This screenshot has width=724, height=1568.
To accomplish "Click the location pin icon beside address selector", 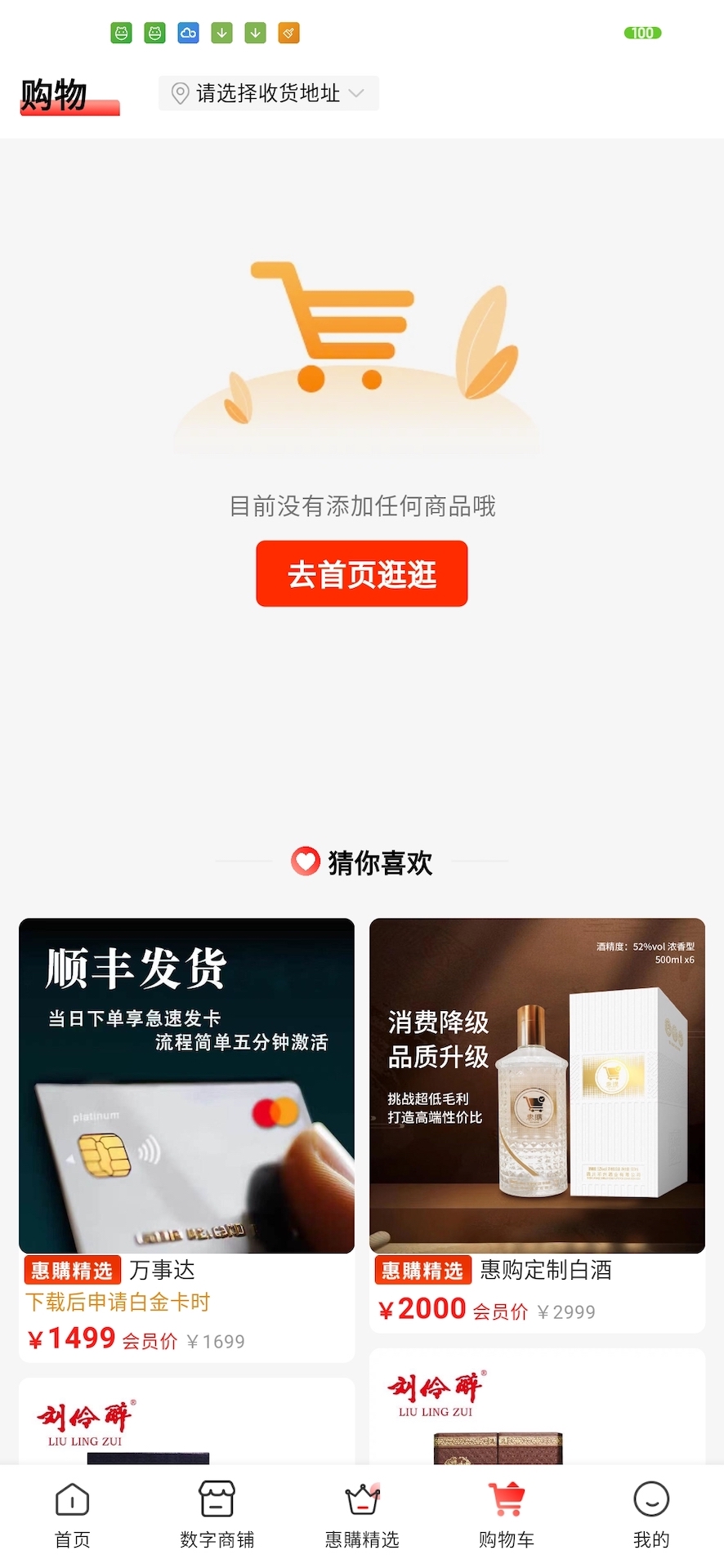I will coord(181,92).
